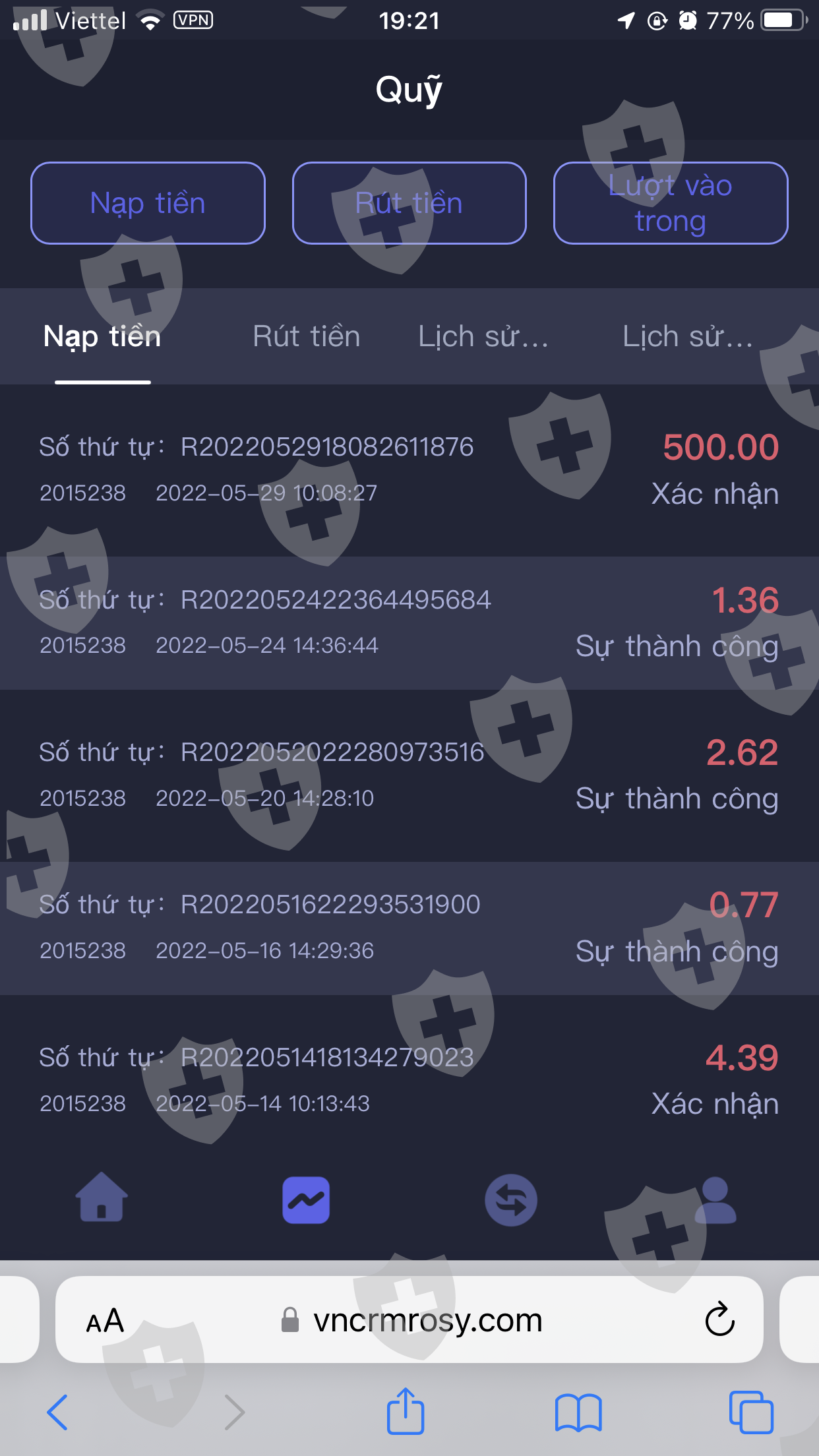Select the Lượt vào trong button
This screenshot has height=1456, width=819.
671,203
